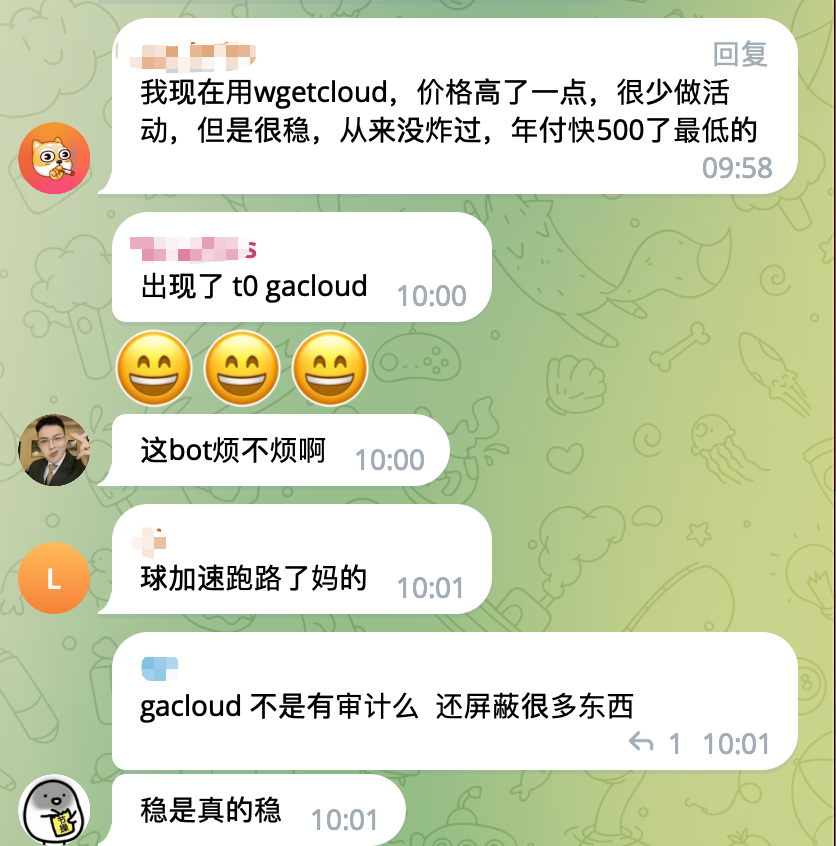The width and height of the screenshot is (836, 846).
Task: Open the orange L avatar profile
Action: coord(54,578)
